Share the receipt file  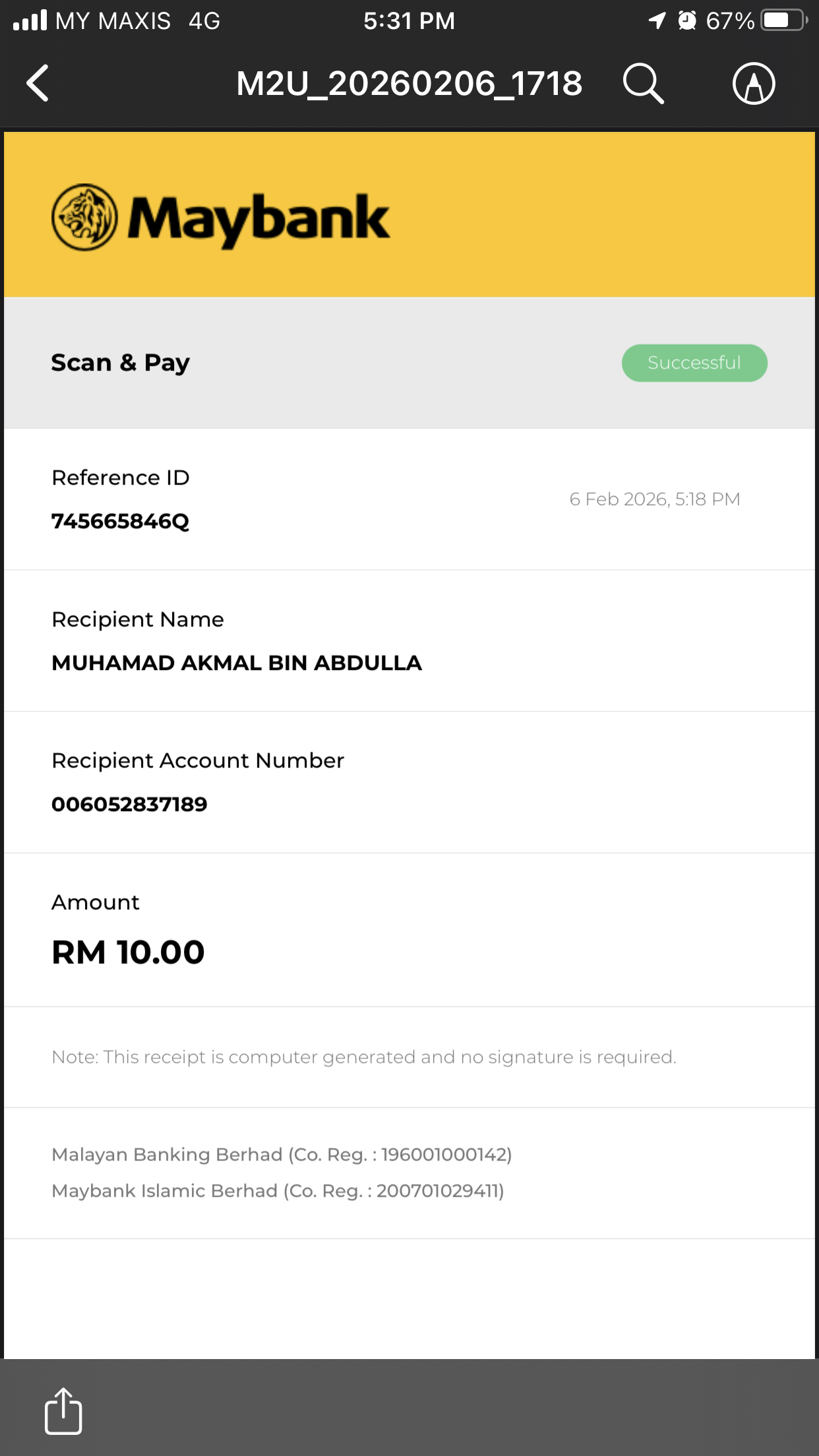tap(63, 1411)
